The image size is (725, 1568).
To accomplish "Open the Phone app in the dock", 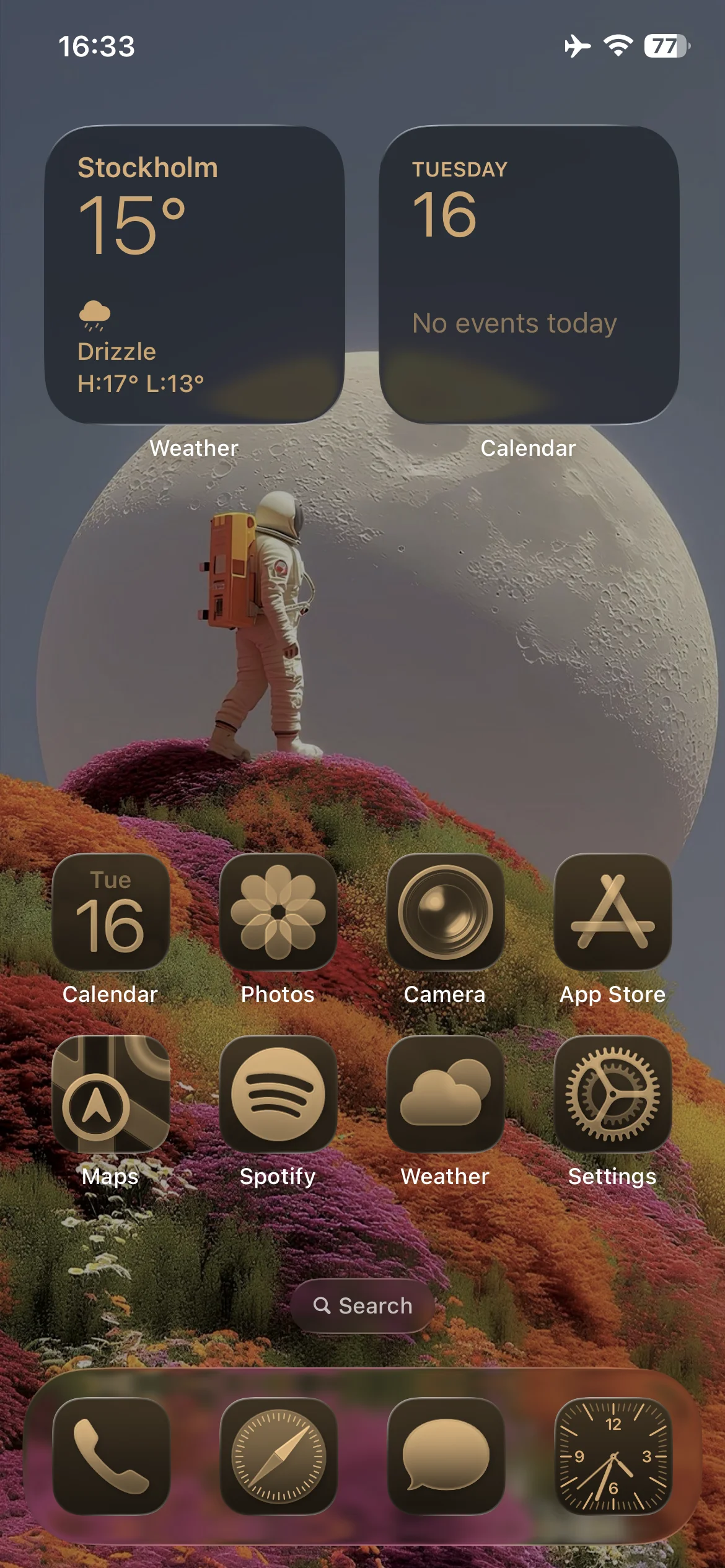I will [111, 1456].
